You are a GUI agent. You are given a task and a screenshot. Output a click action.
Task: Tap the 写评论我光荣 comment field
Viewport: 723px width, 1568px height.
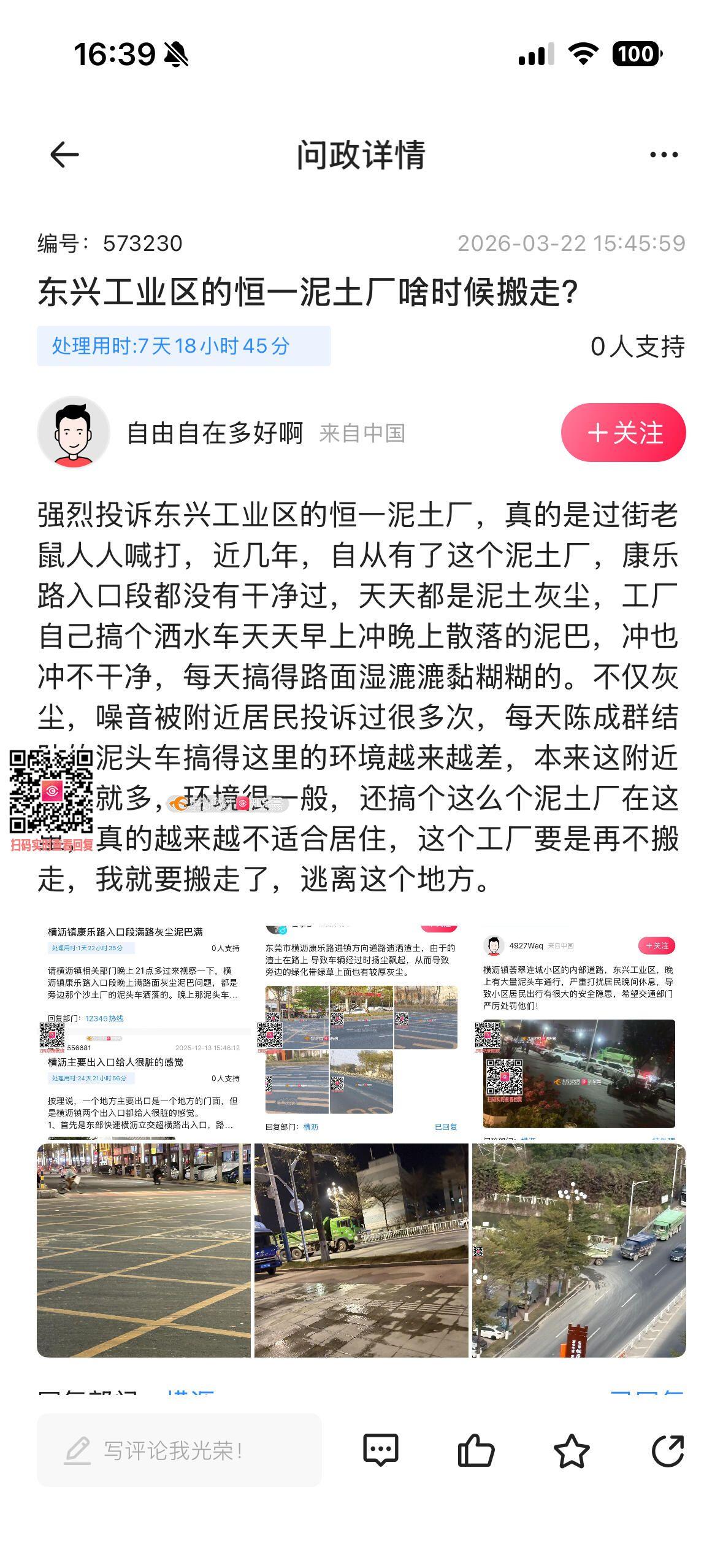pos(179,1450)
